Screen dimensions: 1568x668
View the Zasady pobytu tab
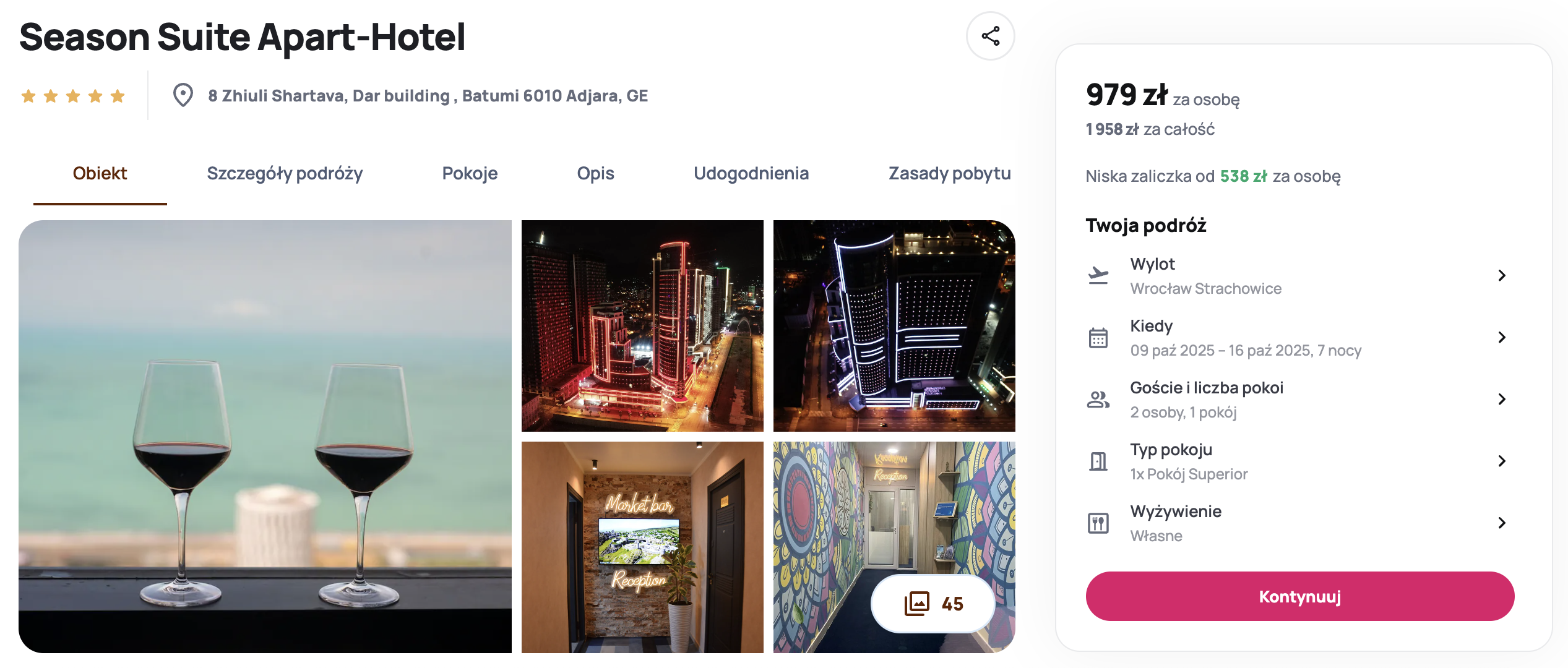(949, 174)
